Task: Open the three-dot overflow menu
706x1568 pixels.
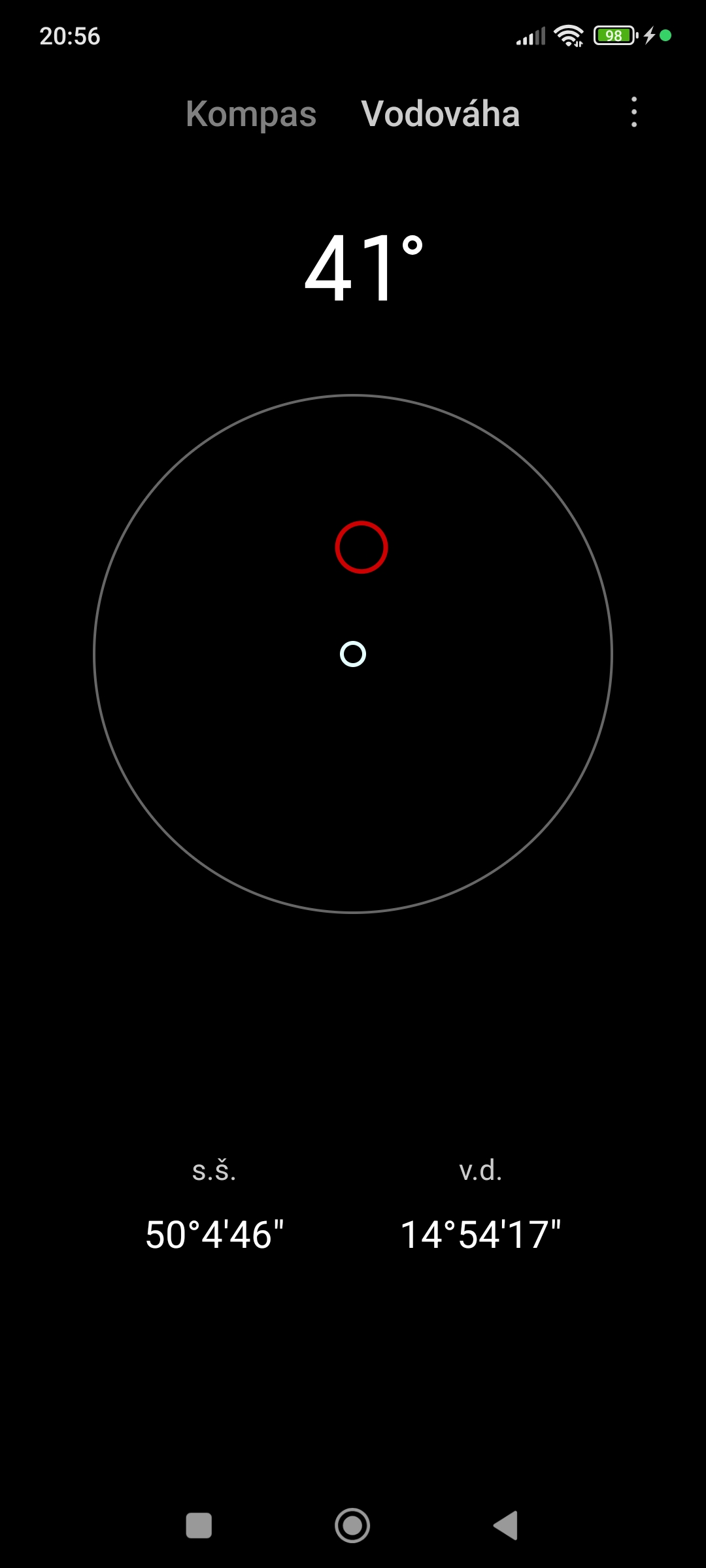Action: coord(633,112)
